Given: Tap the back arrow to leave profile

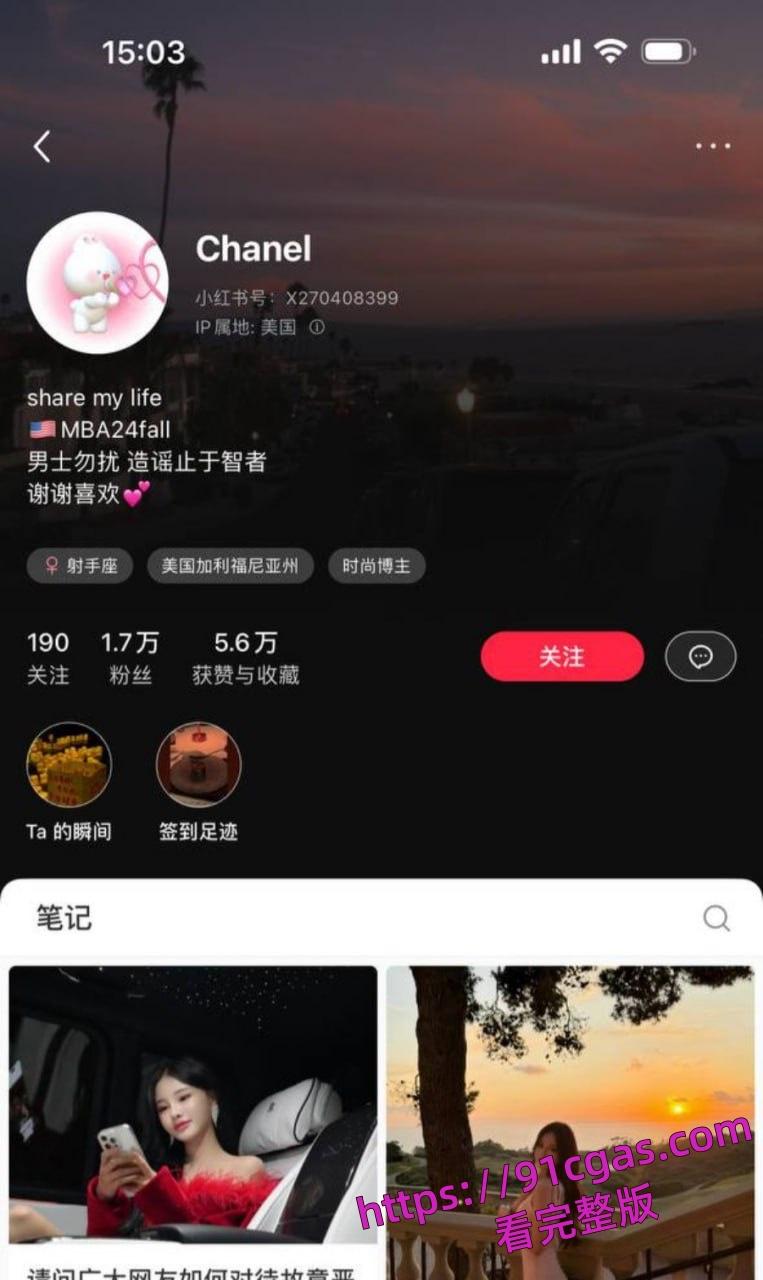Looking at the screenshot, I should pos(42,145).
